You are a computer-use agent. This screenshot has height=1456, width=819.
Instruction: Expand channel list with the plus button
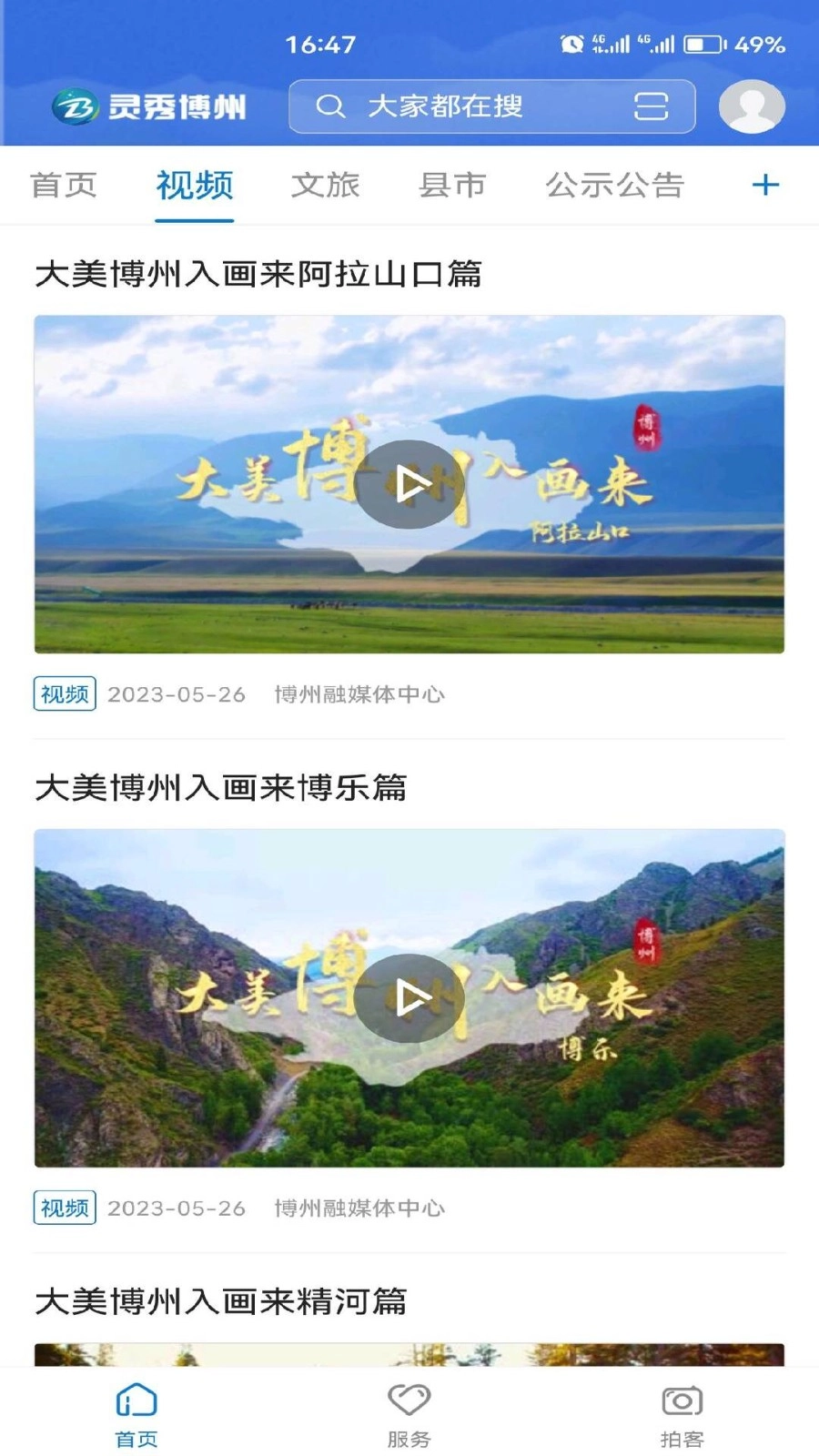click(x=764, y=186)
